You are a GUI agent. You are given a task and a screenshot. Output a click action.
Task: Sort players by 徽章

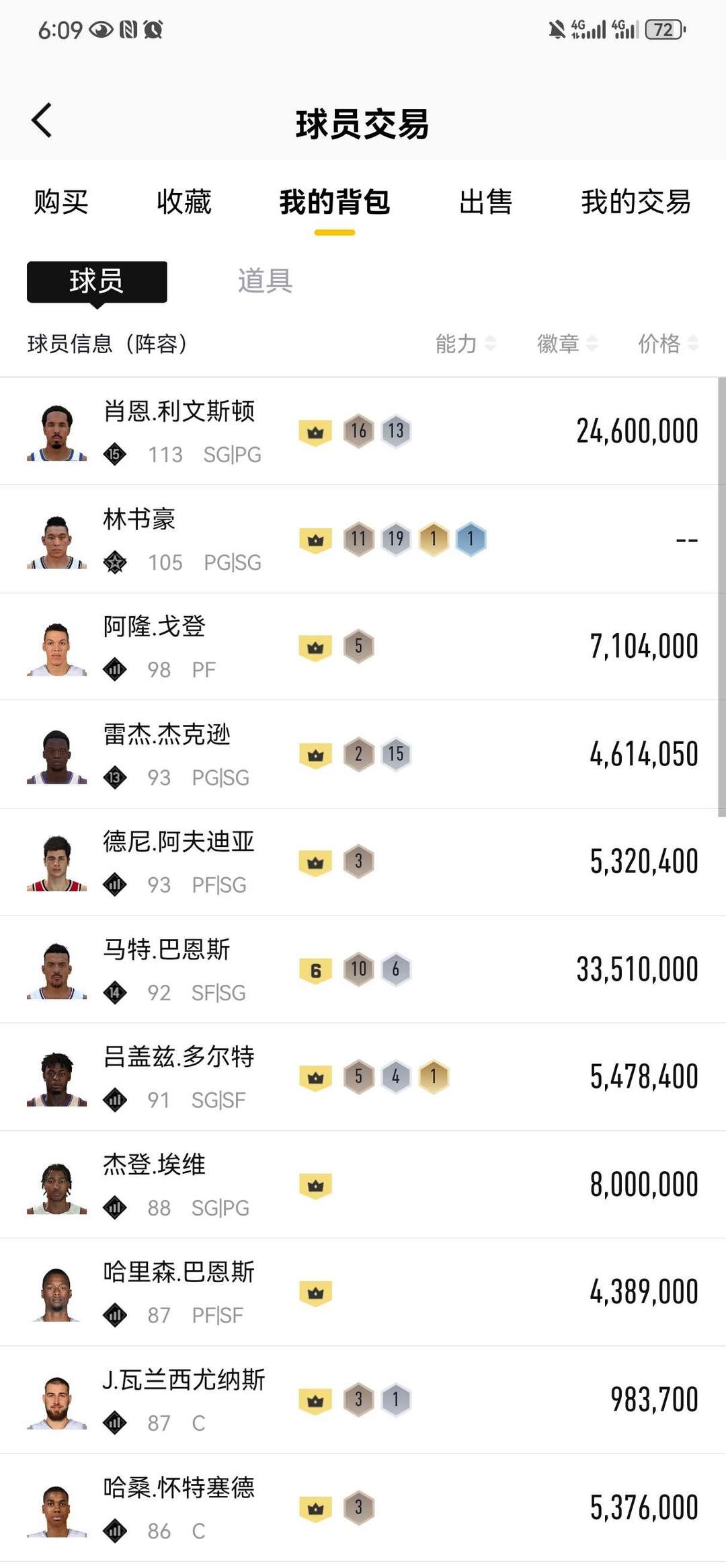[567, 344]
